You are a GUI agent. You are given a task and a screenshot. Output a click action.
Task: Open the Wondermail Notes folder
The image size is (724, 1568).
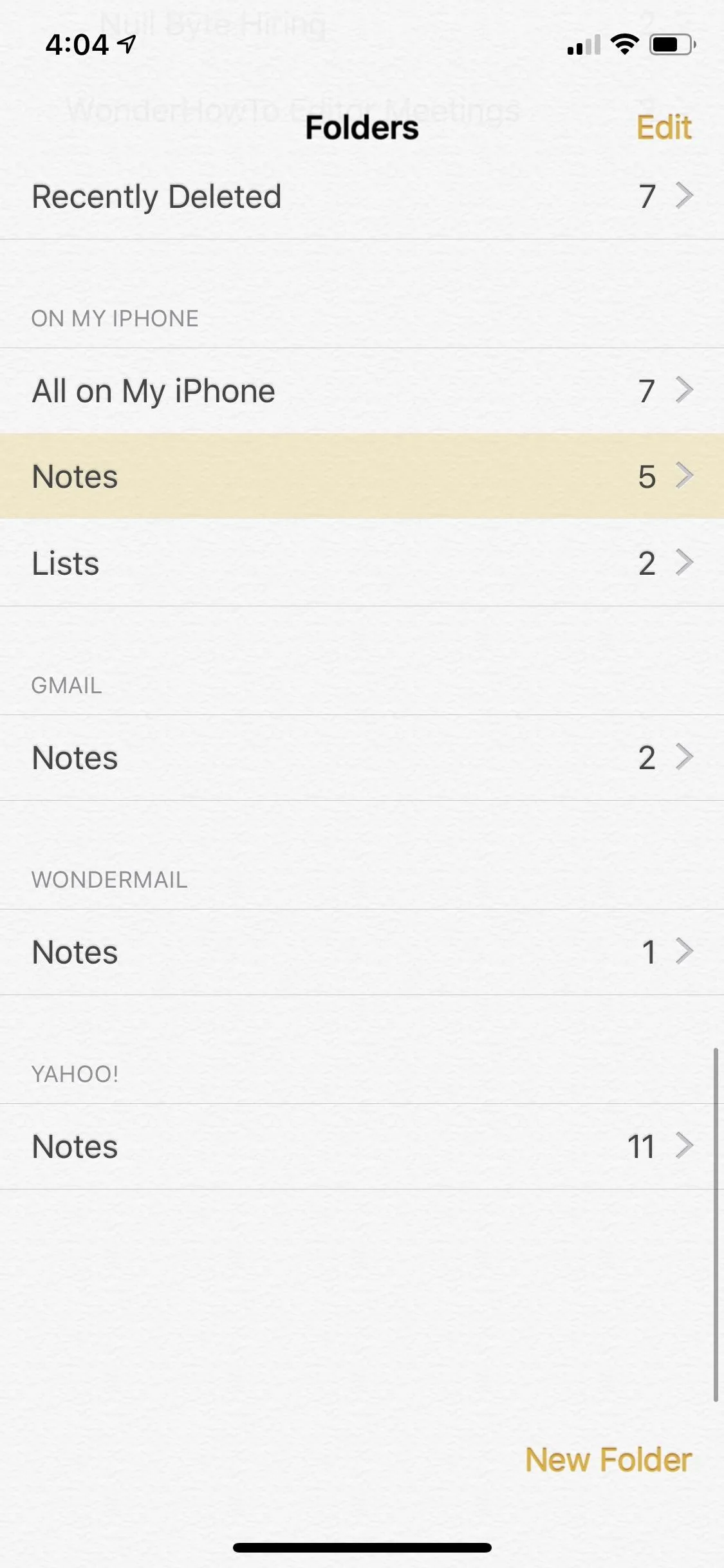[362, 952]
